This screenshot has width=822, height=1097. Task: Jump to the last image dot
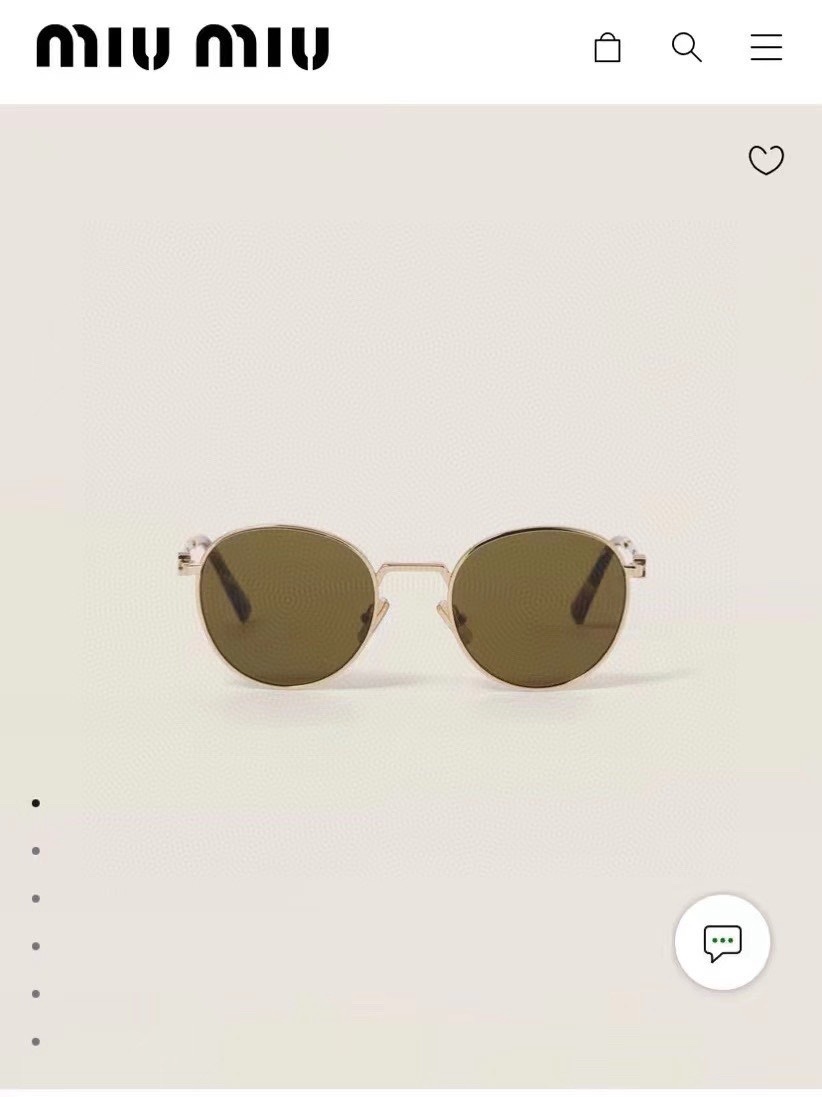(36, 1041)
